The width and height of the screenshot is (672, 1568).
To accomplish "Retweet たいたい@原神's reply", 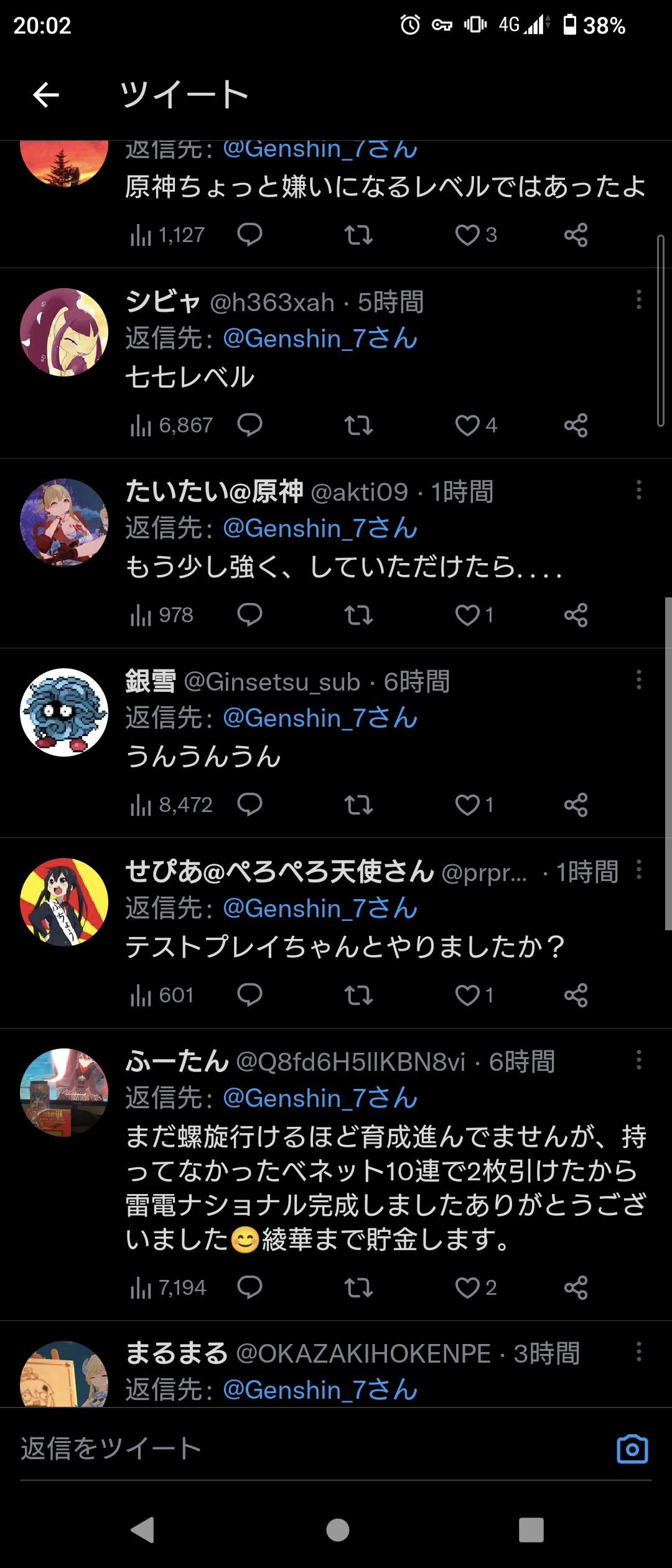I will tap(358, 615).
